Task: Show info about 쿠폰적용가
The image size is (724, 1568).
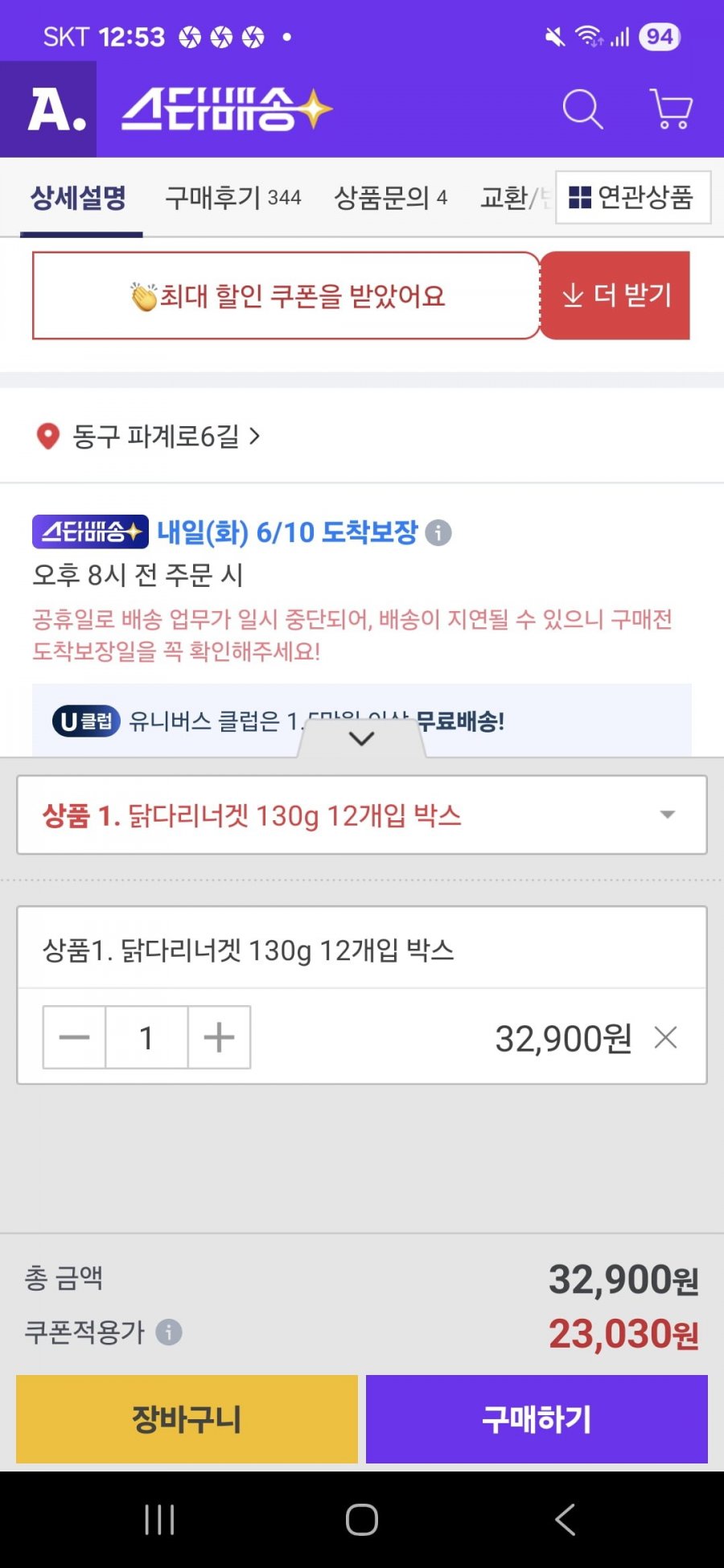Action: click(x=168, y=1332)
